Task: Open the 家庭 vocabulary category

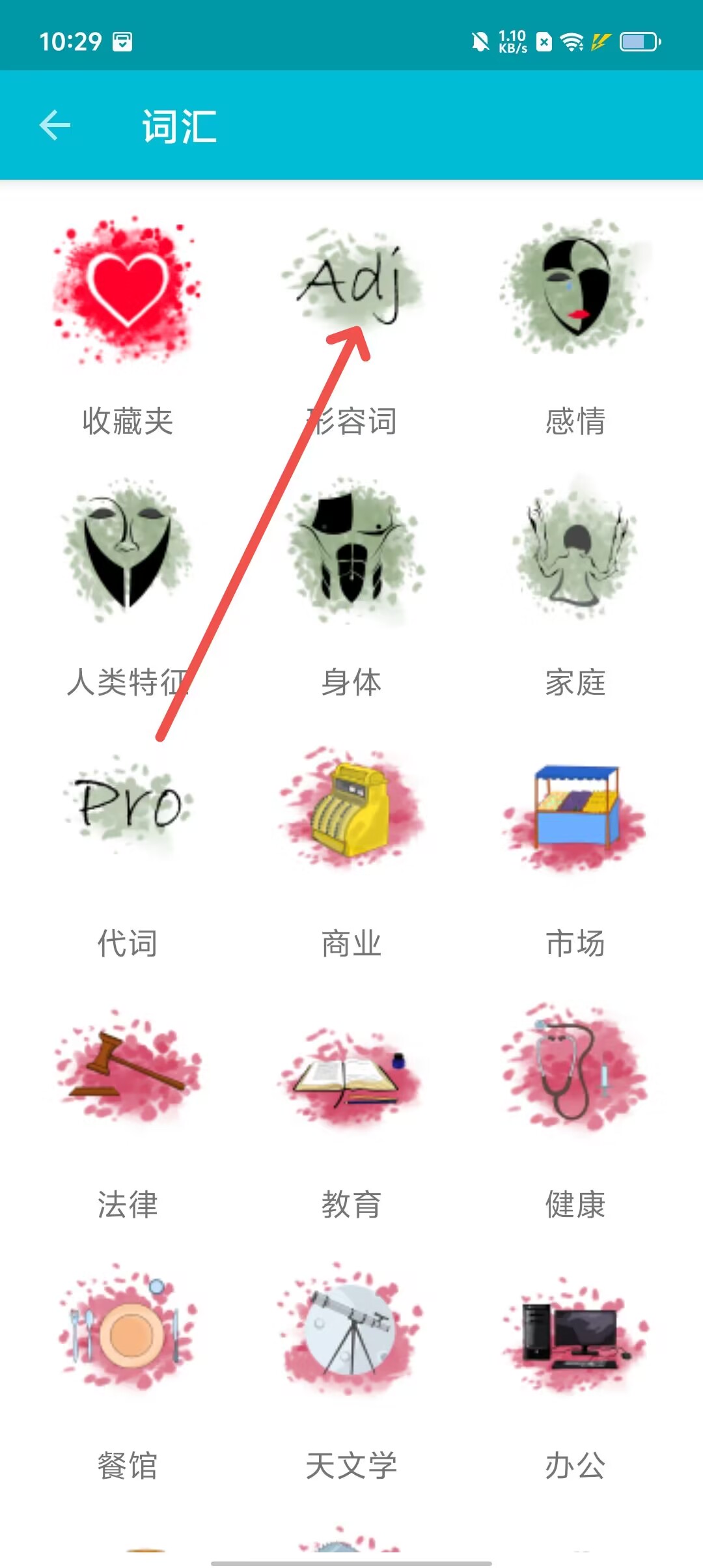Action: tap(575, 553)
